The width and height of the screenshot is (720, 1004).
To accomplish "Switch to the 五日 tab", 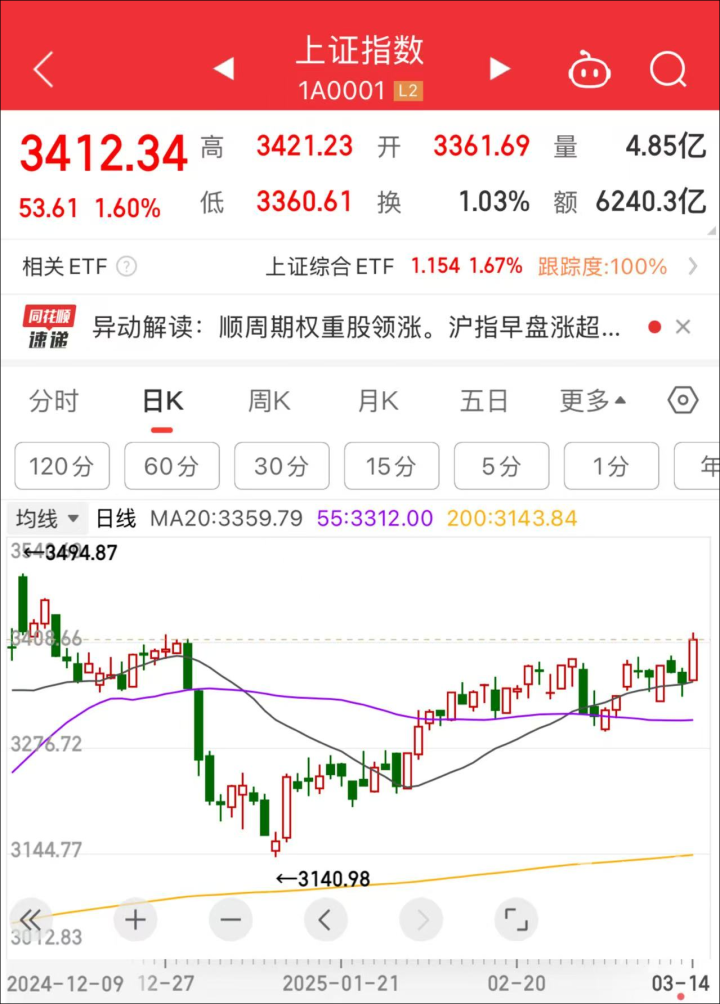I will (x=484, y=401).
